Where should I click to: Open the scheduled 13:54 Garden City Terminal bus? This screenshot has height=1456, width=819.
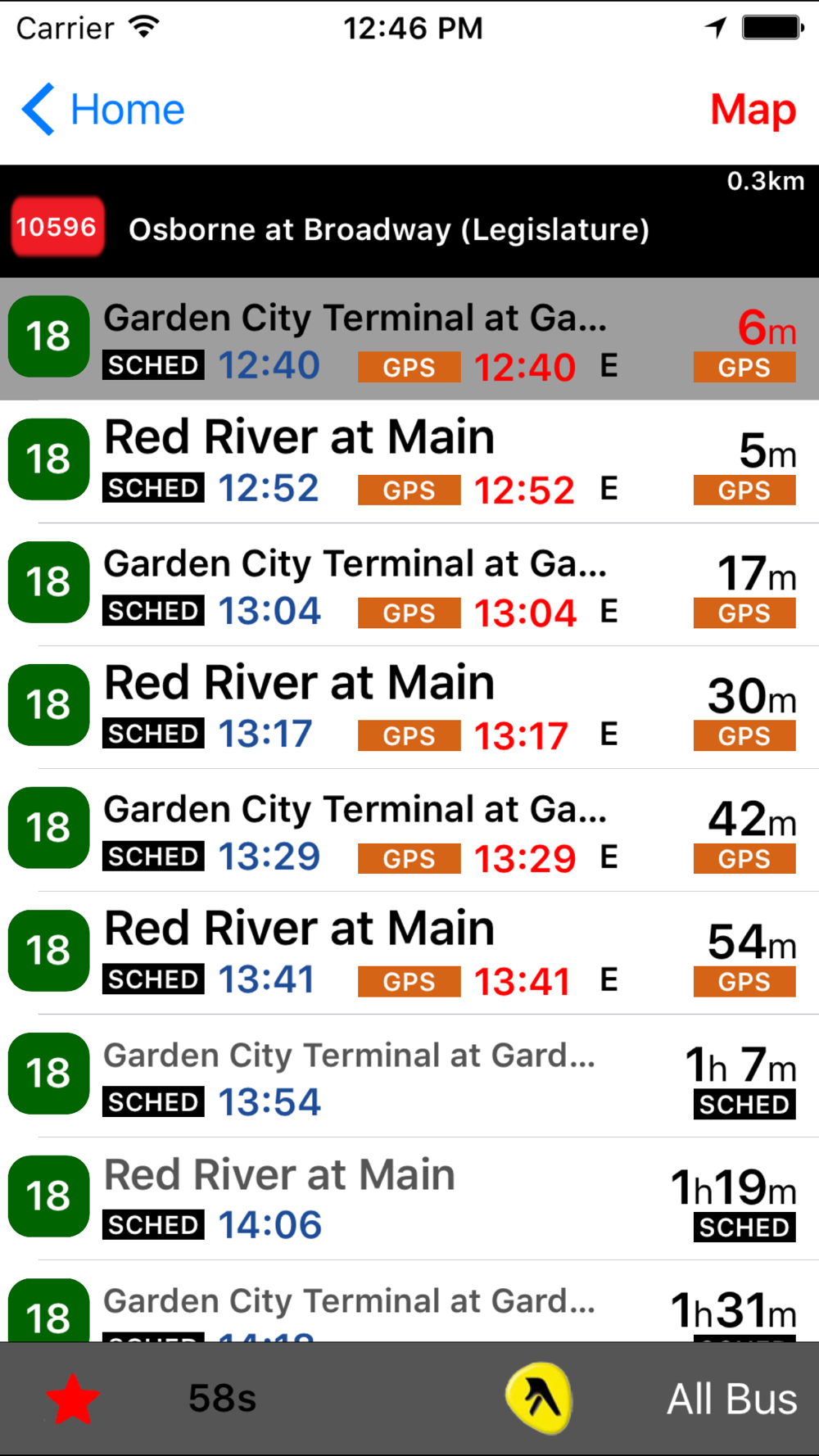click(x=409, y=1076)
